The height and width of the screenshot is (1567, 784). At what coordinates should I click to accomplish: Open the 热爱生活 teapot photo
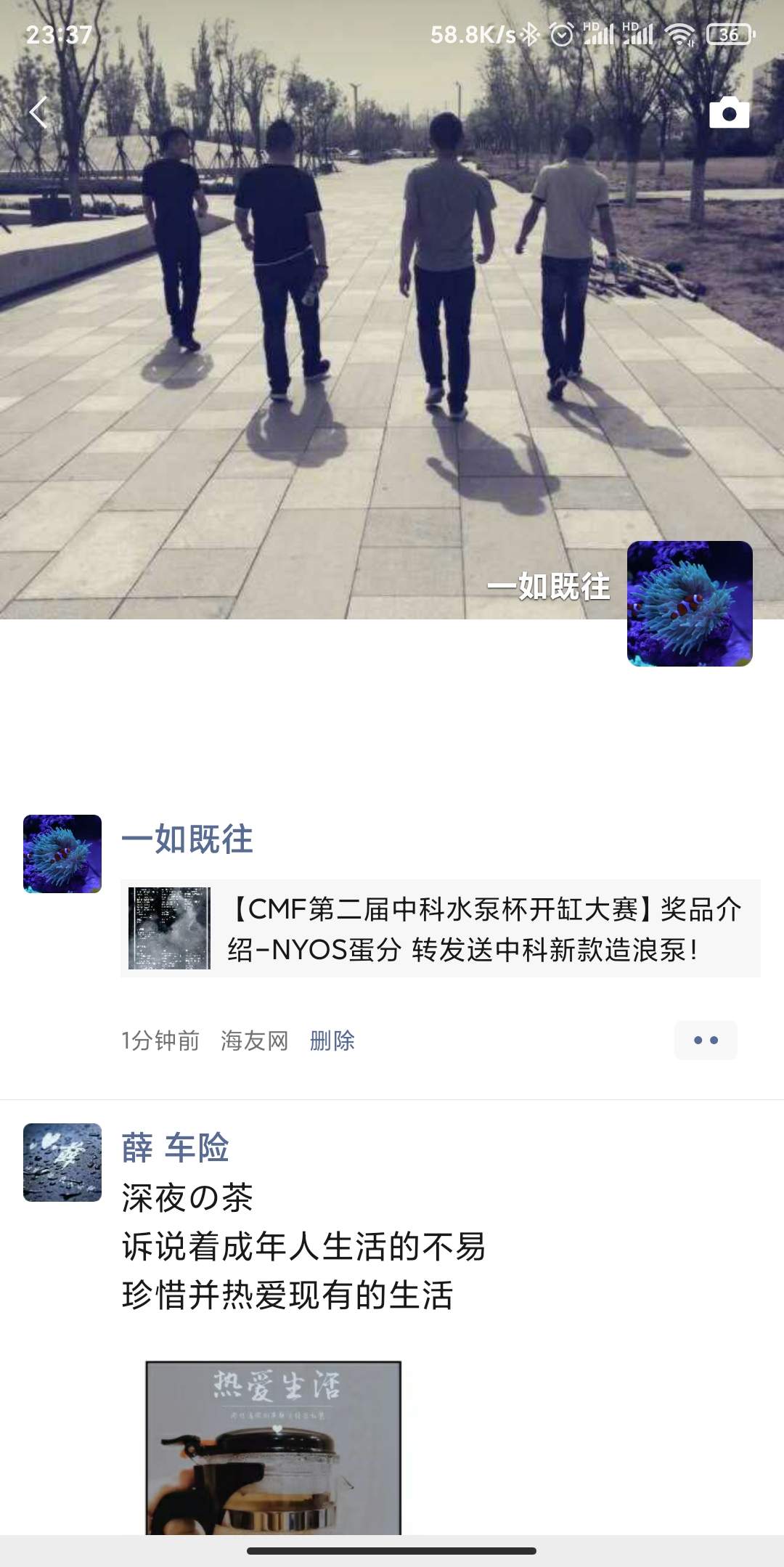pyautogui.click(x=274, y=1446)
